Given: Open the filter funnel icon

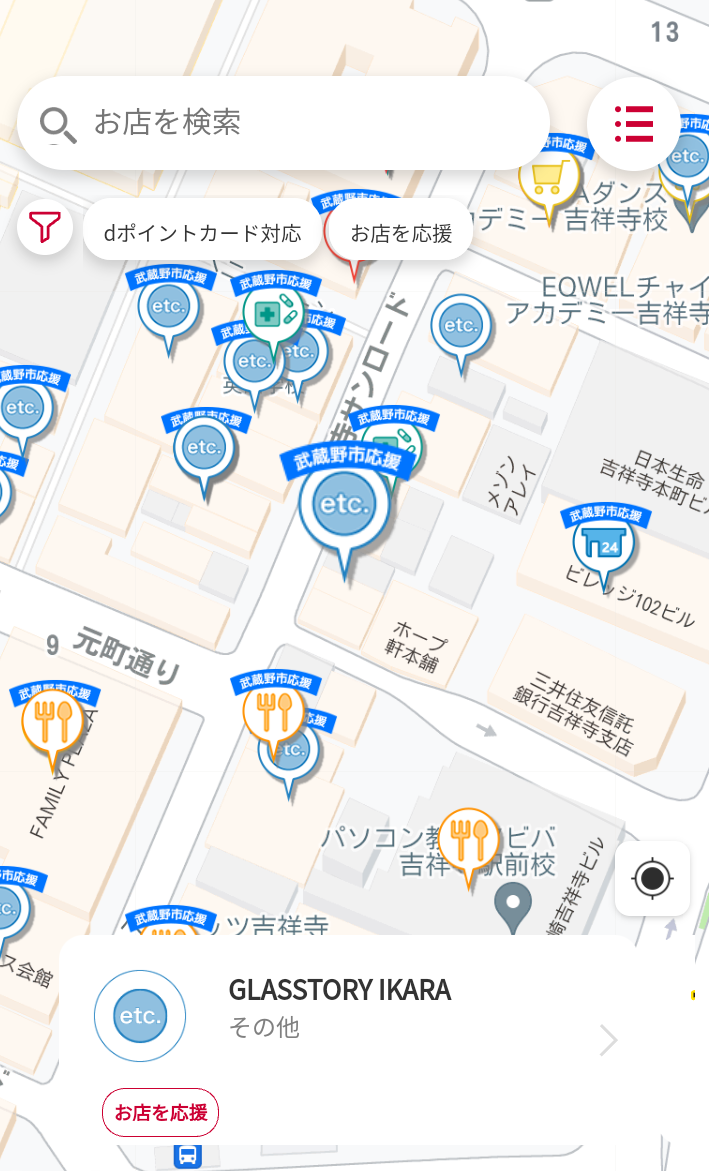Looking at the screenshot, I should [45, 227].
